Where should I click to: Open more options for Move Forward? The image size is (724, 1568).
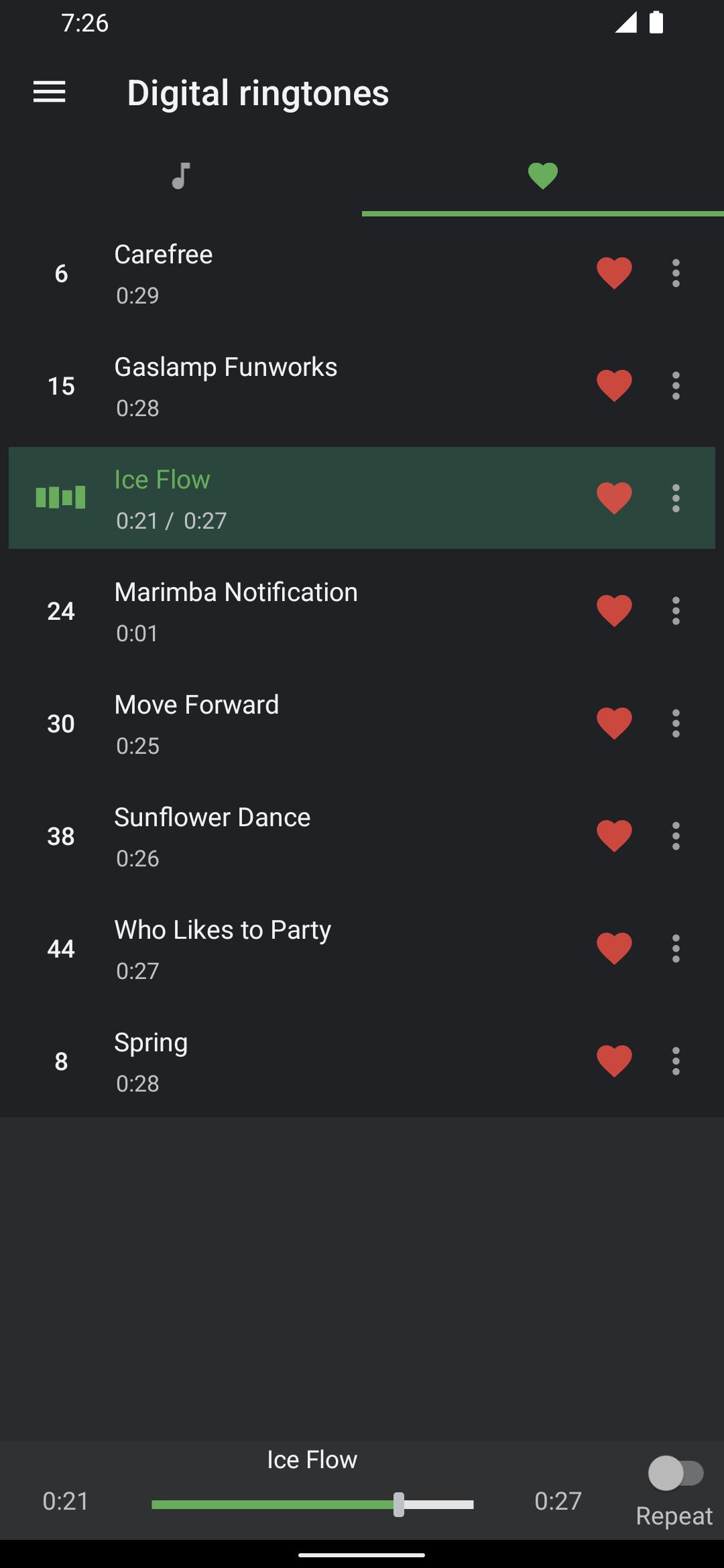point(676,724)
